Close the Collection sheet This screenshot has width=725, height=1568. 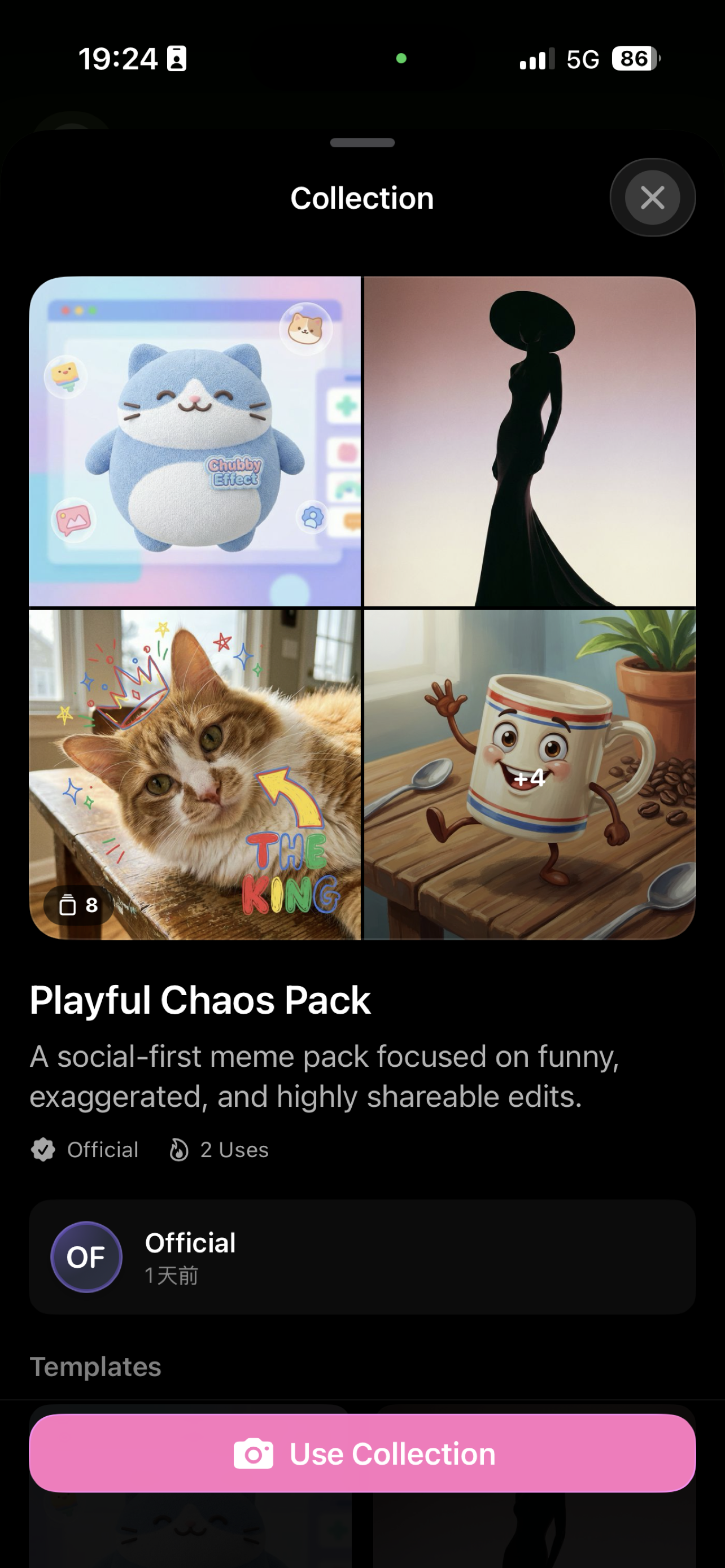pos(653,197)
